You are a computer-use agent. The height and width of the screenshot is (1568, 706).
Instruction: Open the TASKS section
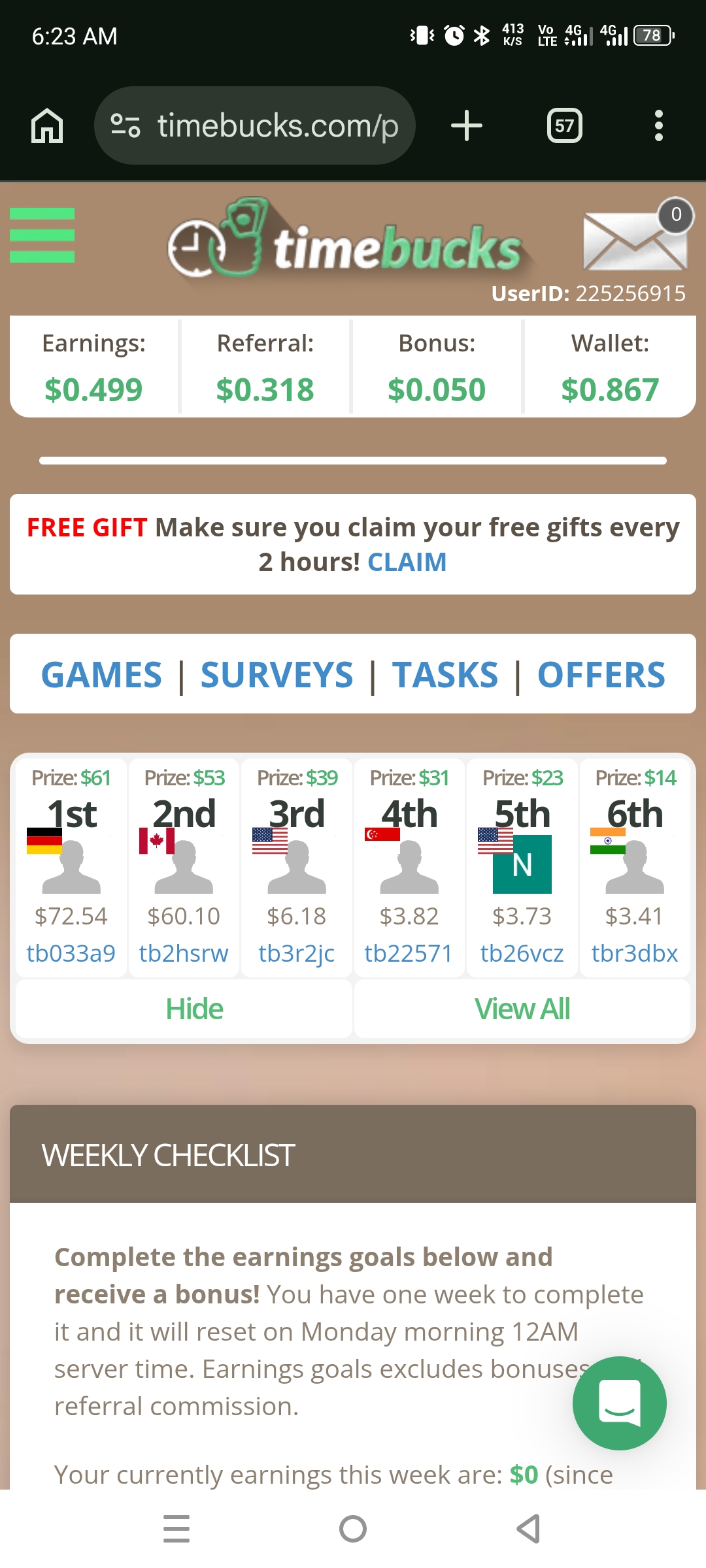tap(445, 675)
